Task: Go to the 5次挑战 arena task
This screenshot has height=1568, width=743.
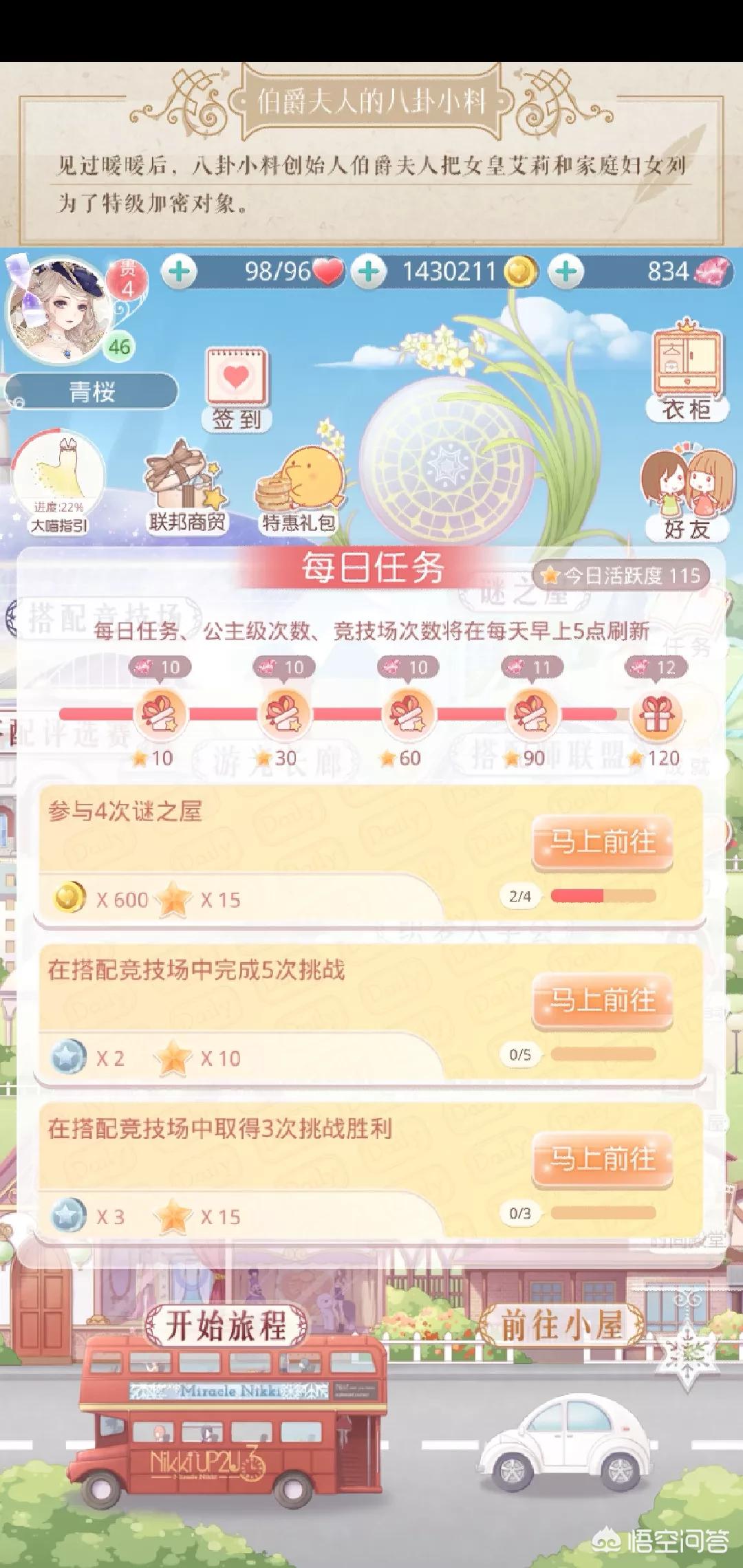Action: pos(603,1000)
